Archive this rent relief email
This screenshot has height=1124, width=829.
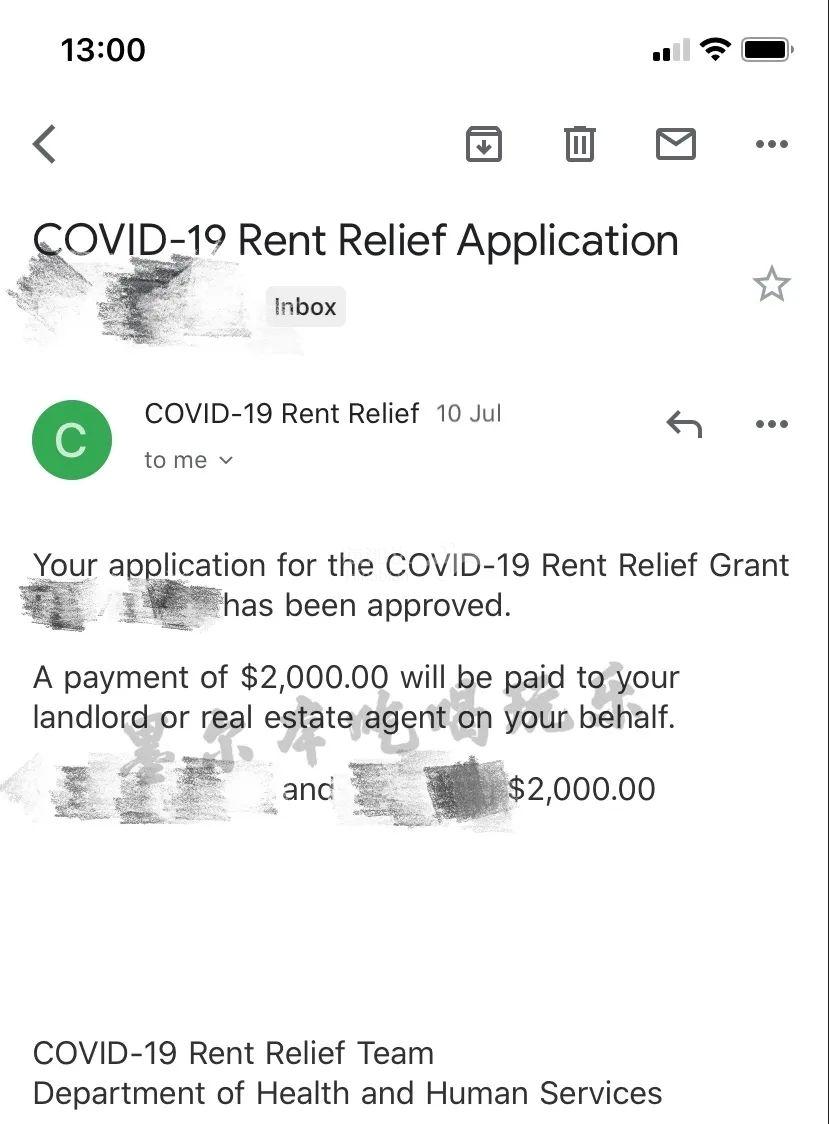click(x=484, y=144)
